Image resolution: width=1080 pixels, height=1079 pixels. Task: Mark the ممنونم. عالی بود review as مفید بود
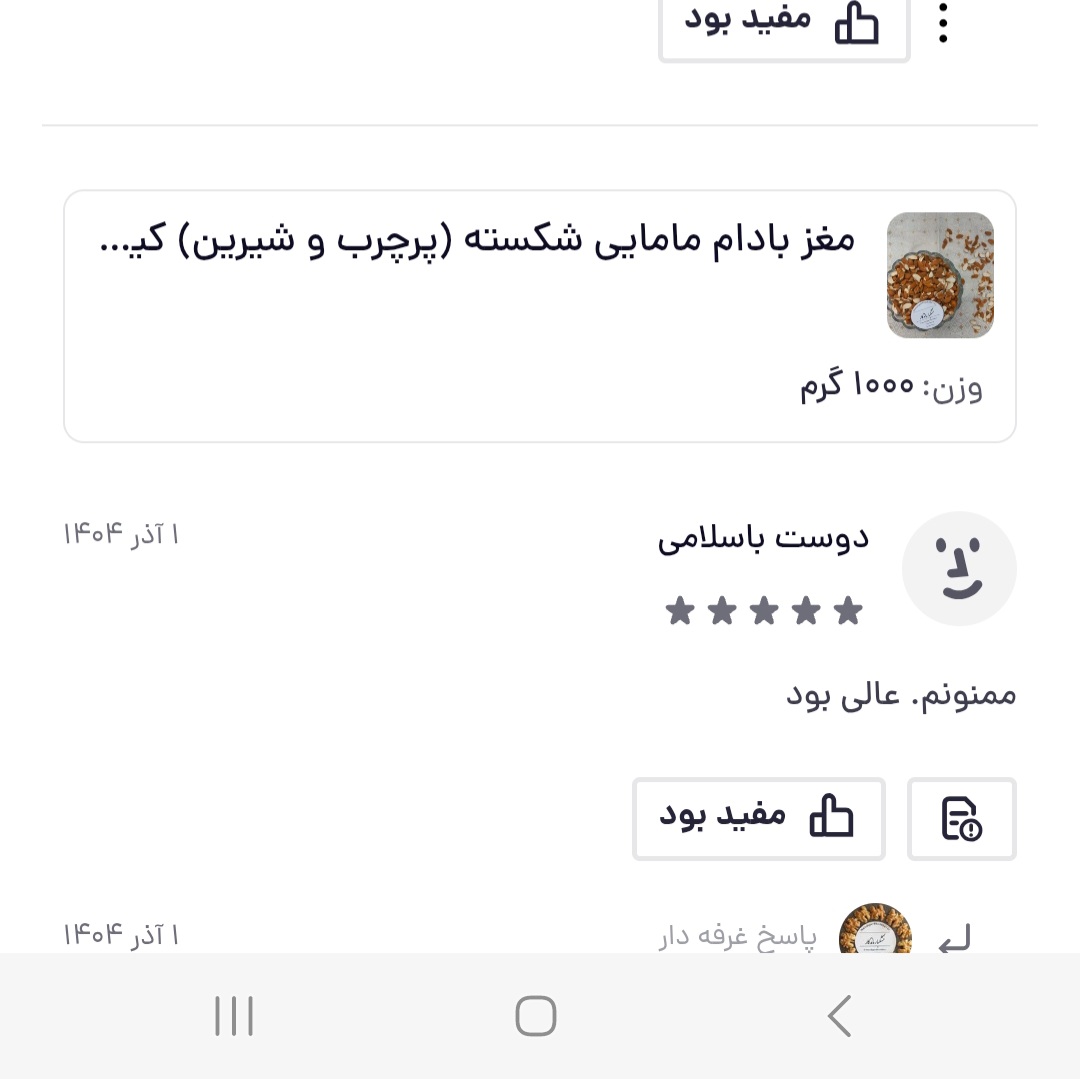[758, 818]
